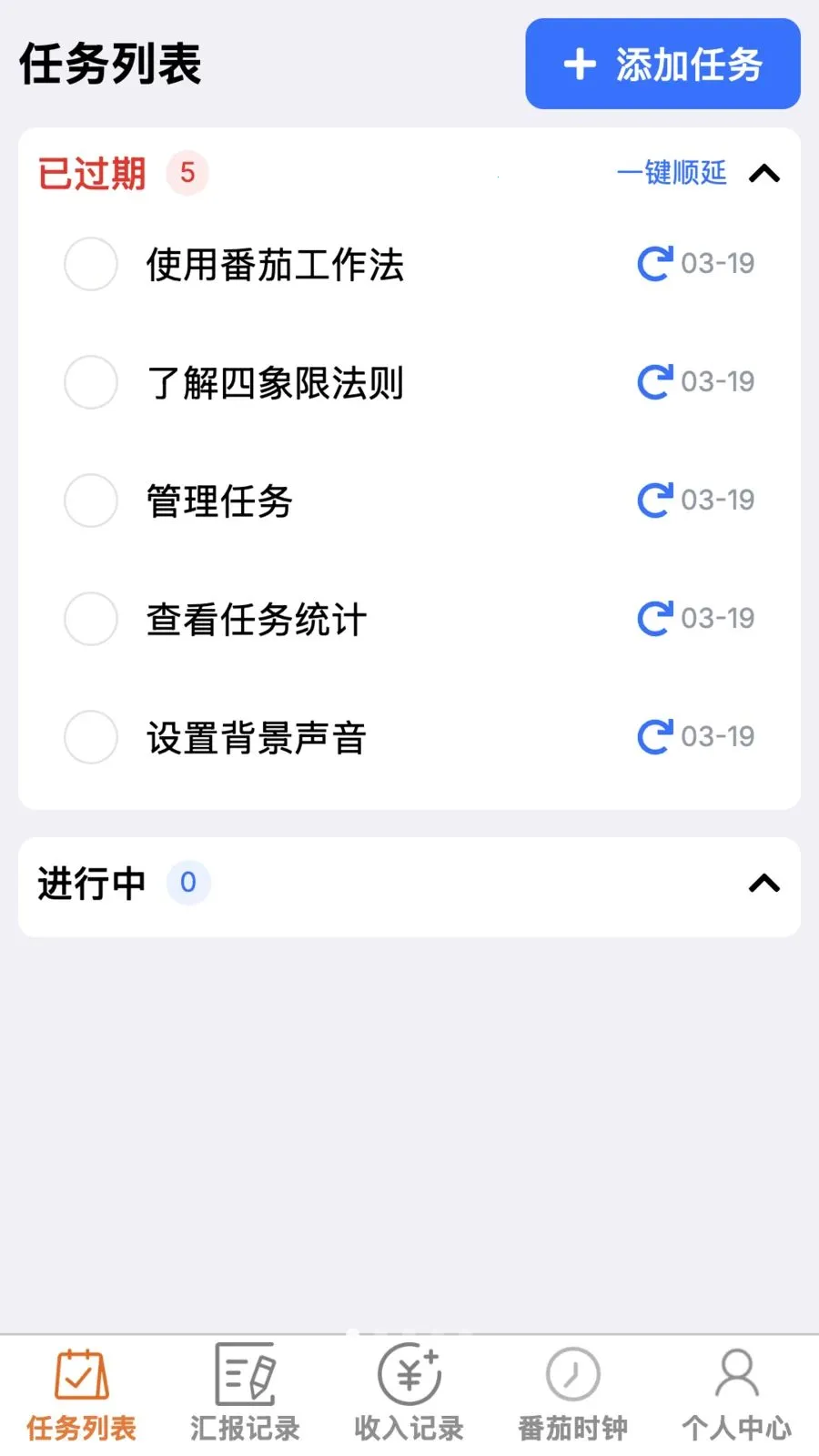Click the plus icon inside the 添加任务 button
The width and height of the screenshot is (819, 1456).
[580, 65]
